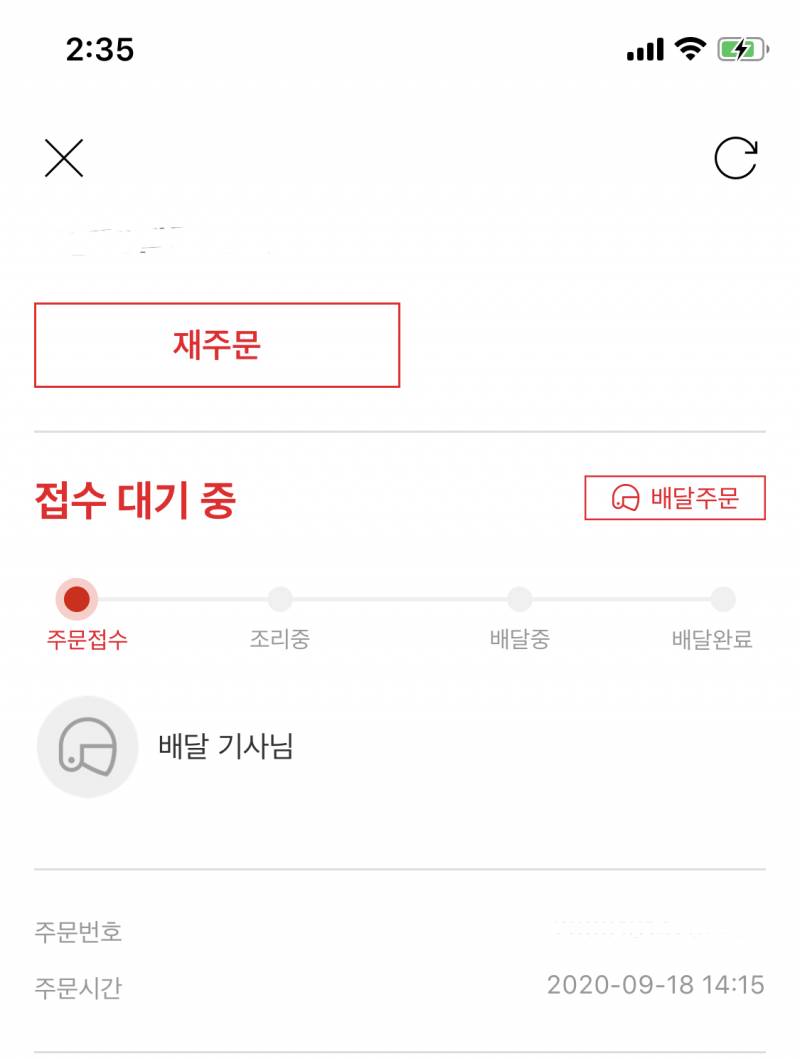
Task: Tap the 배달완료 progress step dot
Action: click(723, 601)
